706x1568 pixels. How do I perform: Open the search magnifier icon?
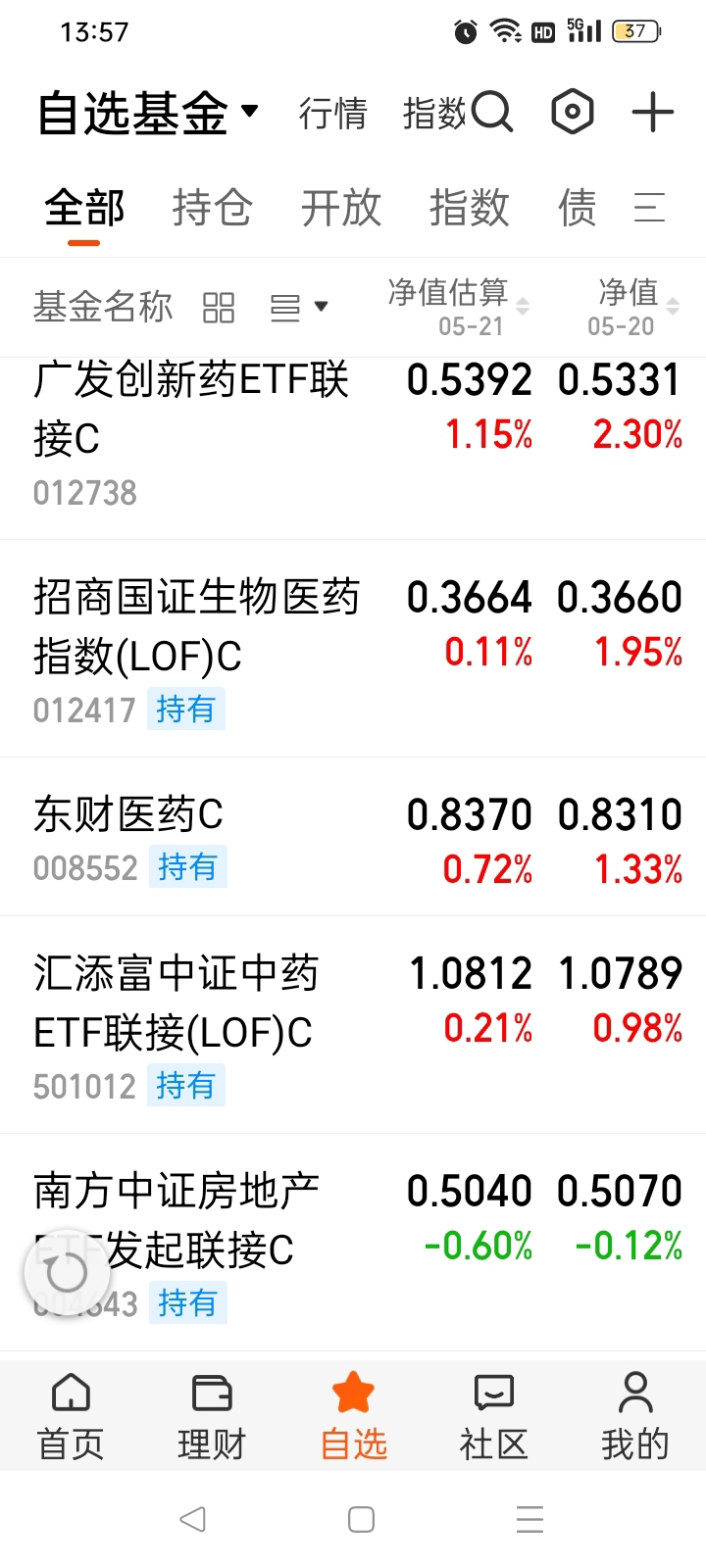491,113
